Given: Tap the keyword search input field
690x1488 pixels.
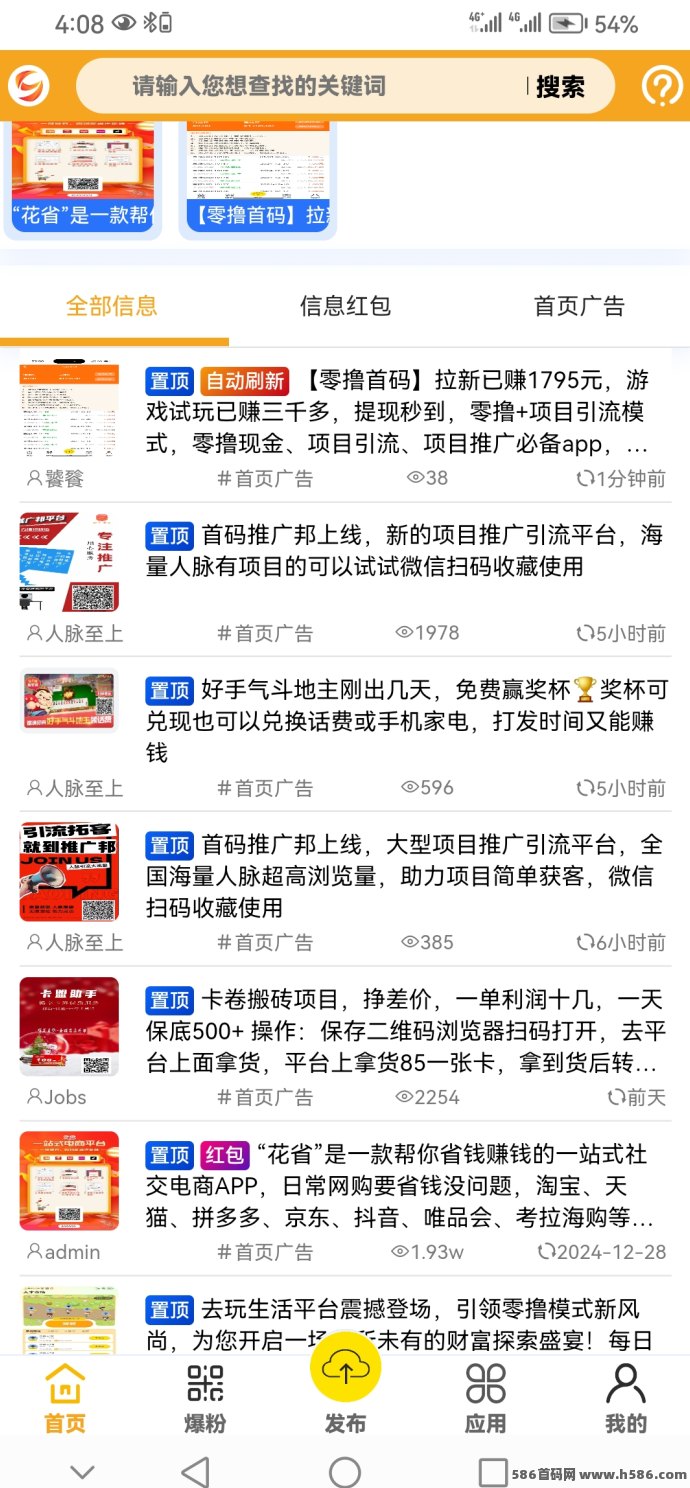Looking at the screenshot, I should pyautogui.click(x=300, y=87).
